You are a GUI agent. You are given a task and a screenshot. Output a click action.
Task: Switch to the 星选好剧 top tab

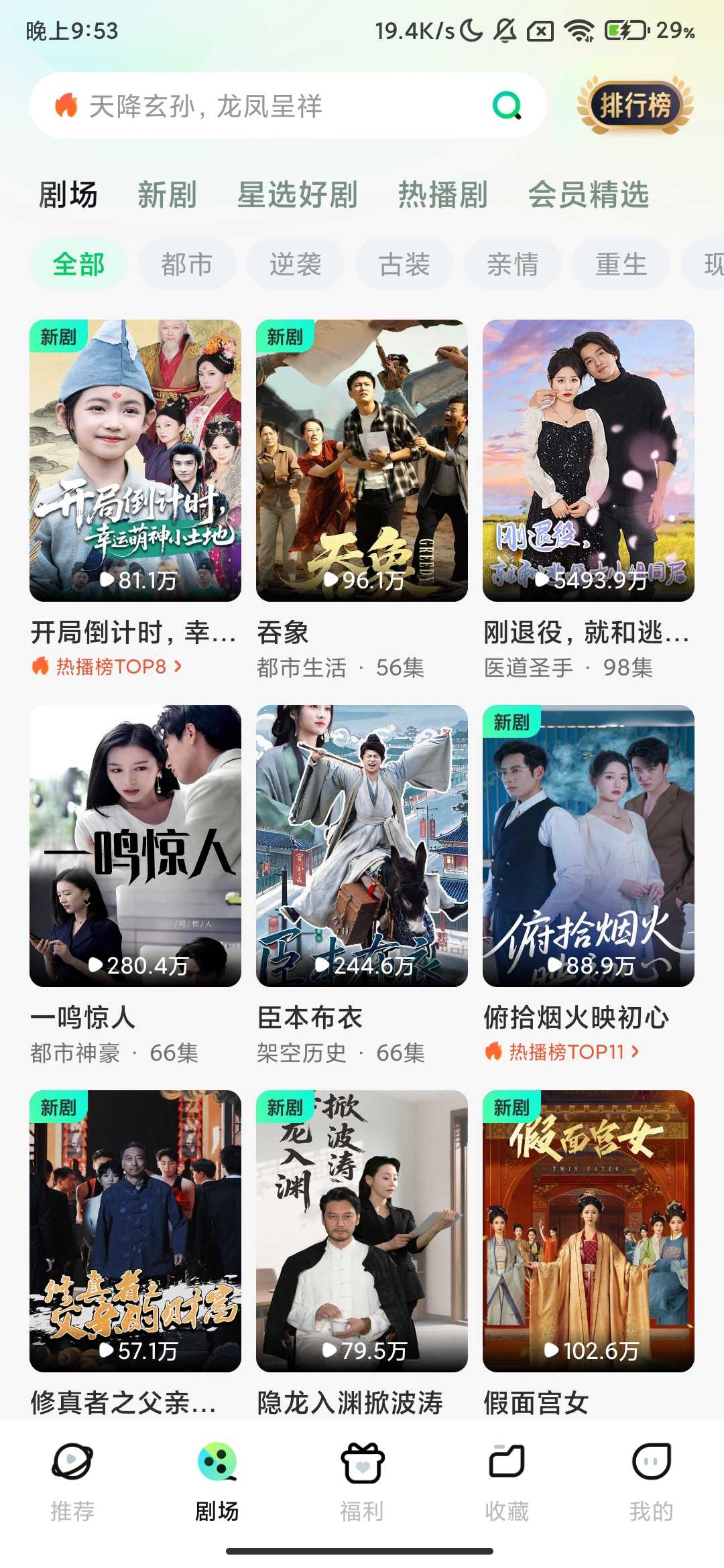pyautogui.click(x=297, y=195)
